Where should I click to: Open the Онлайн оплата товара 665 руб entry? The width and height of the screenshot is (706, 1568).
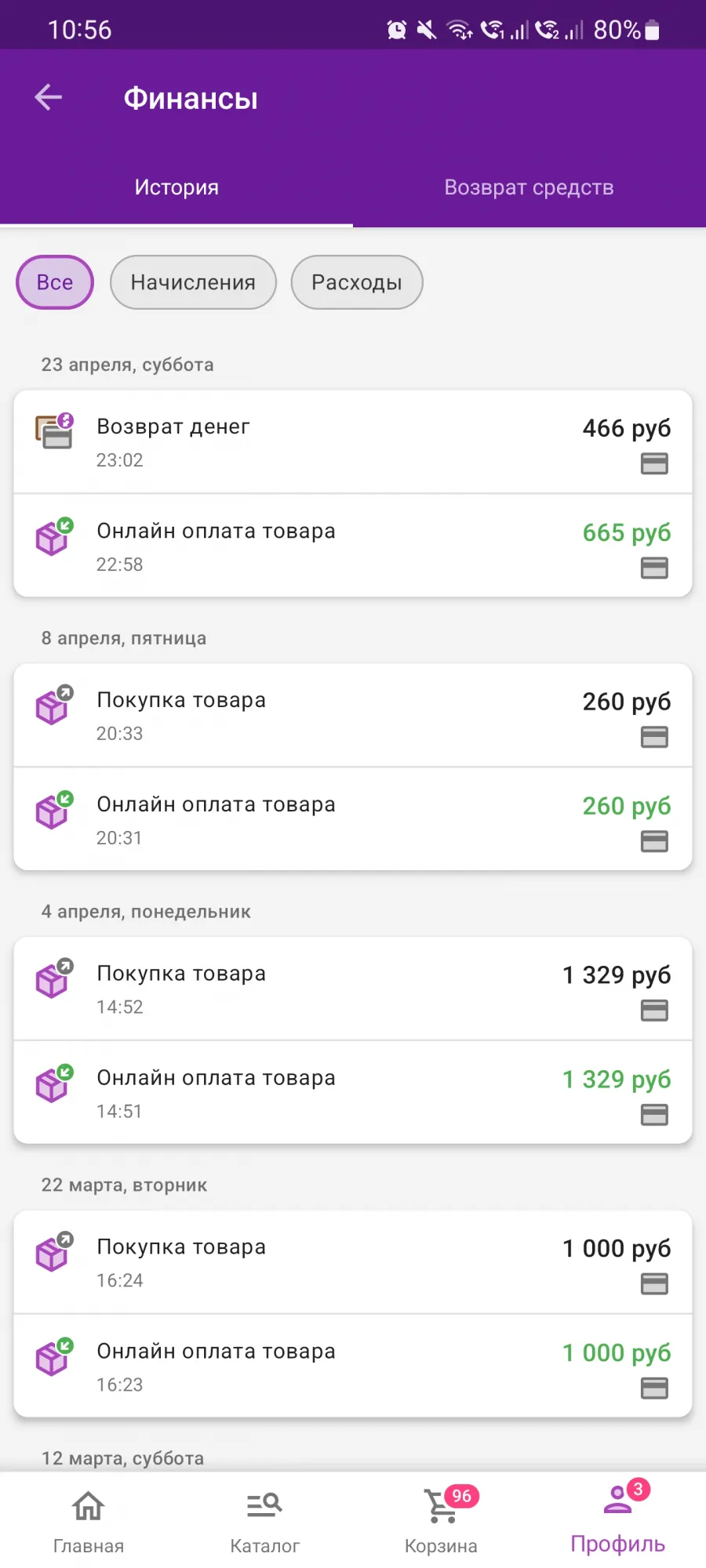pos(353,546)
